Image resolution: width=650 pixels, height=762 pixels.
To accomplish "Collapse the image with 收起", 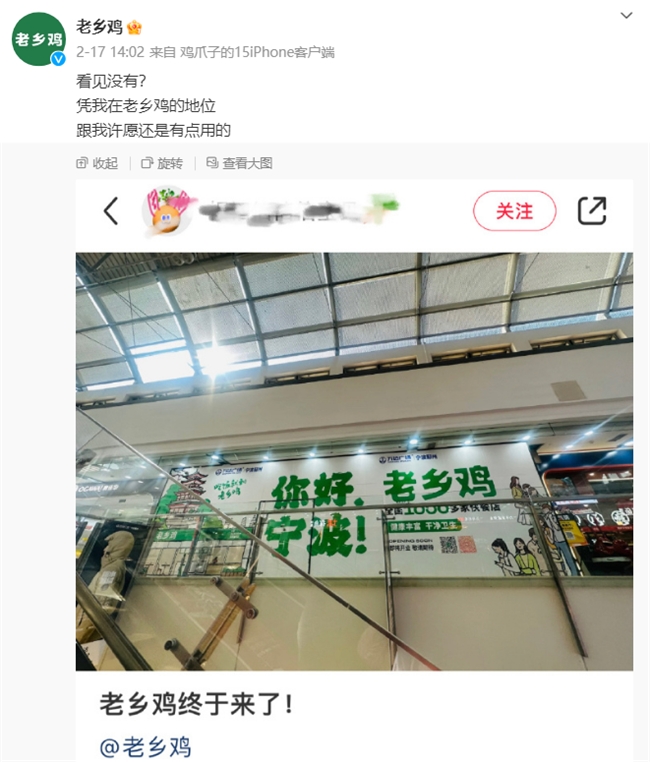I will click(x=97, y=163).
